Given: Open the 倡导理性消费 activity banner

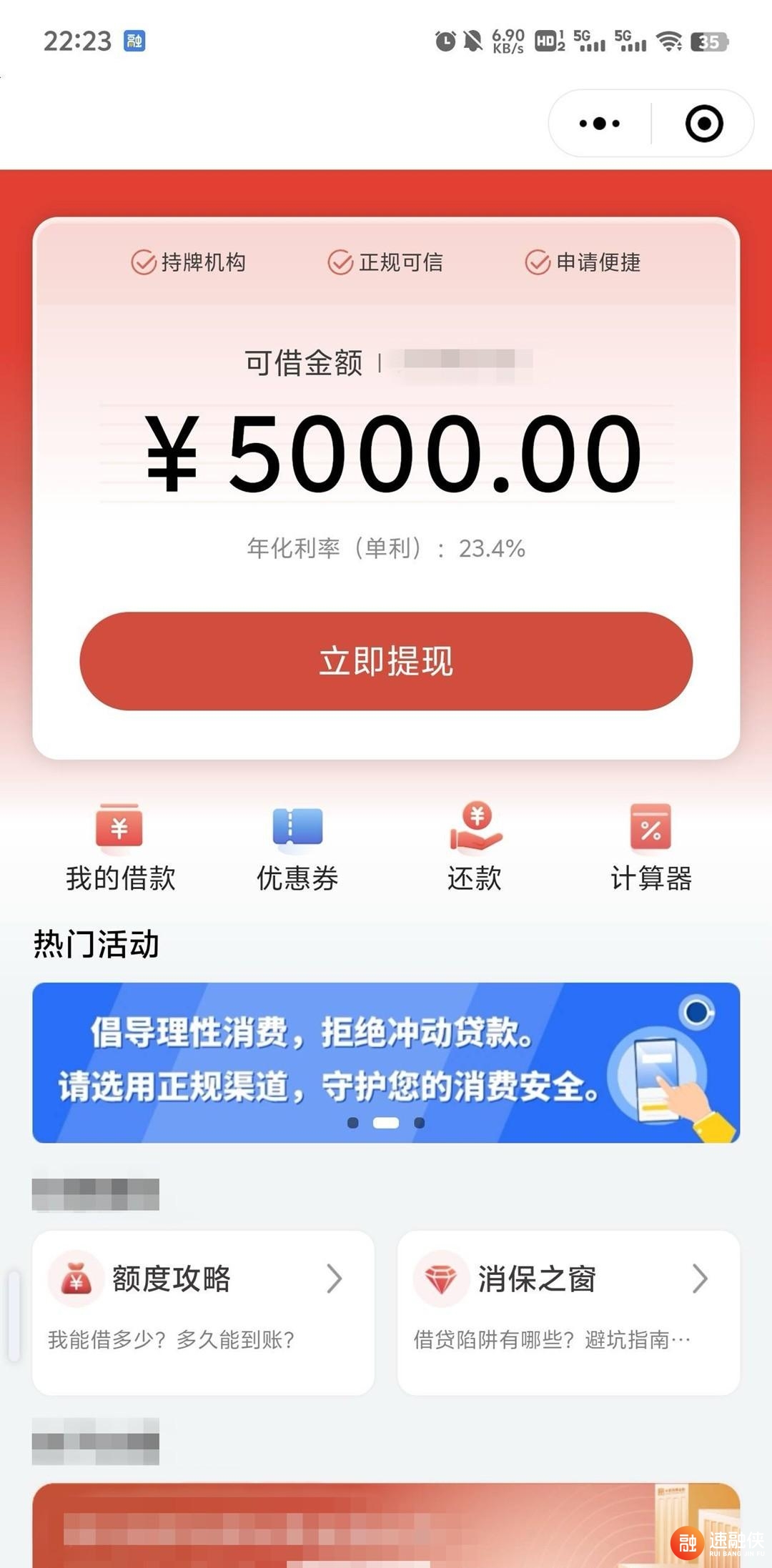Looking at the screenshot, I should pyautogui.click(x=386, y=1062).
